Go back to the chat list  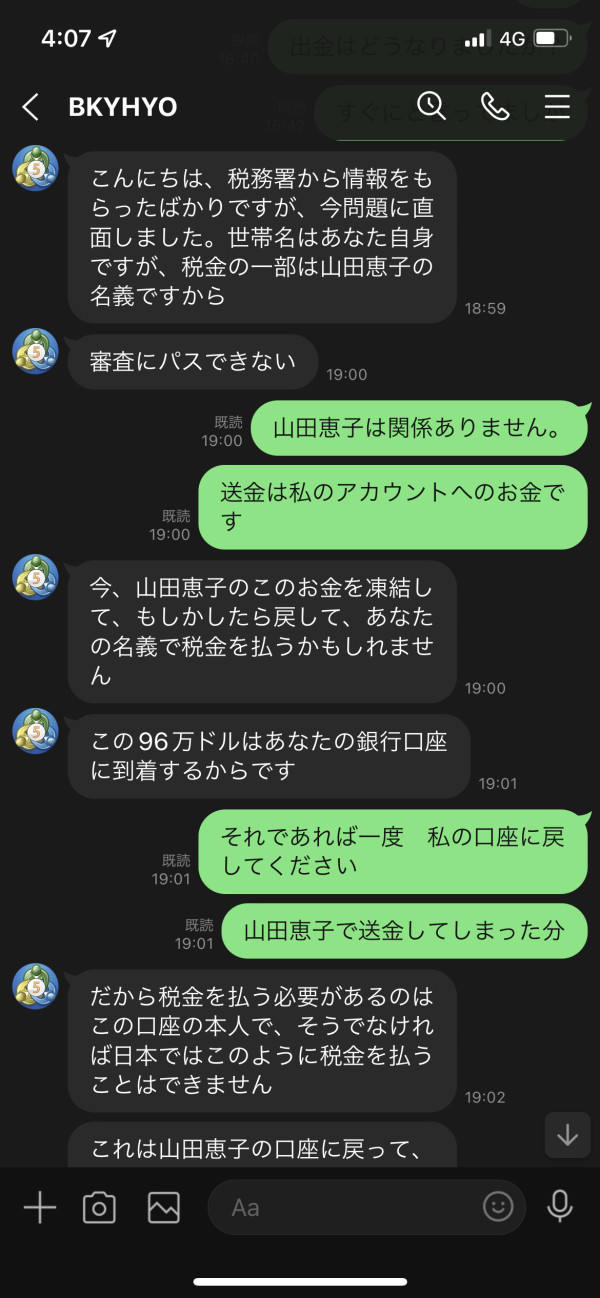tap(31, 107)
